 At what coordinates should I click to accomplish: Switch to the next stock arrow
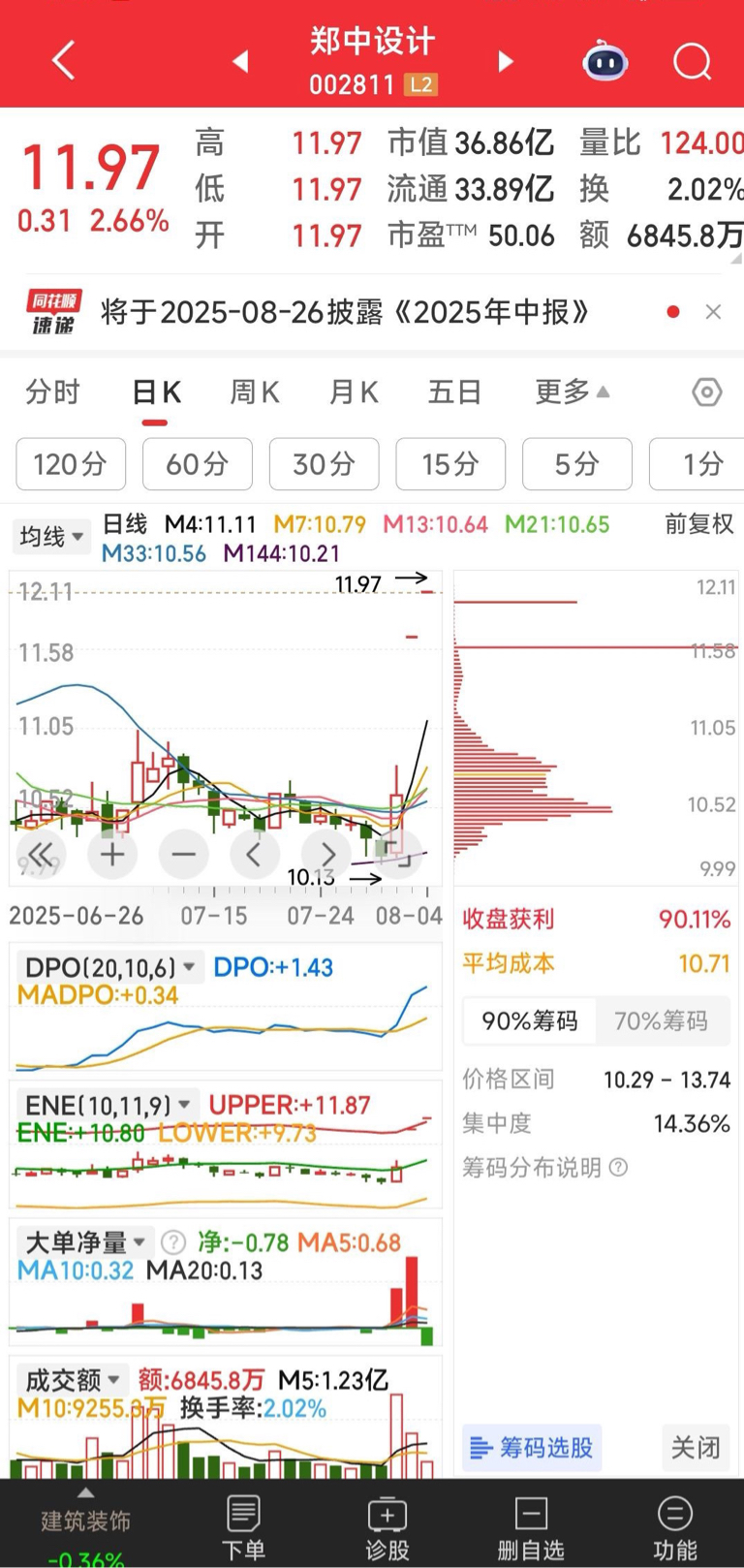505,62
